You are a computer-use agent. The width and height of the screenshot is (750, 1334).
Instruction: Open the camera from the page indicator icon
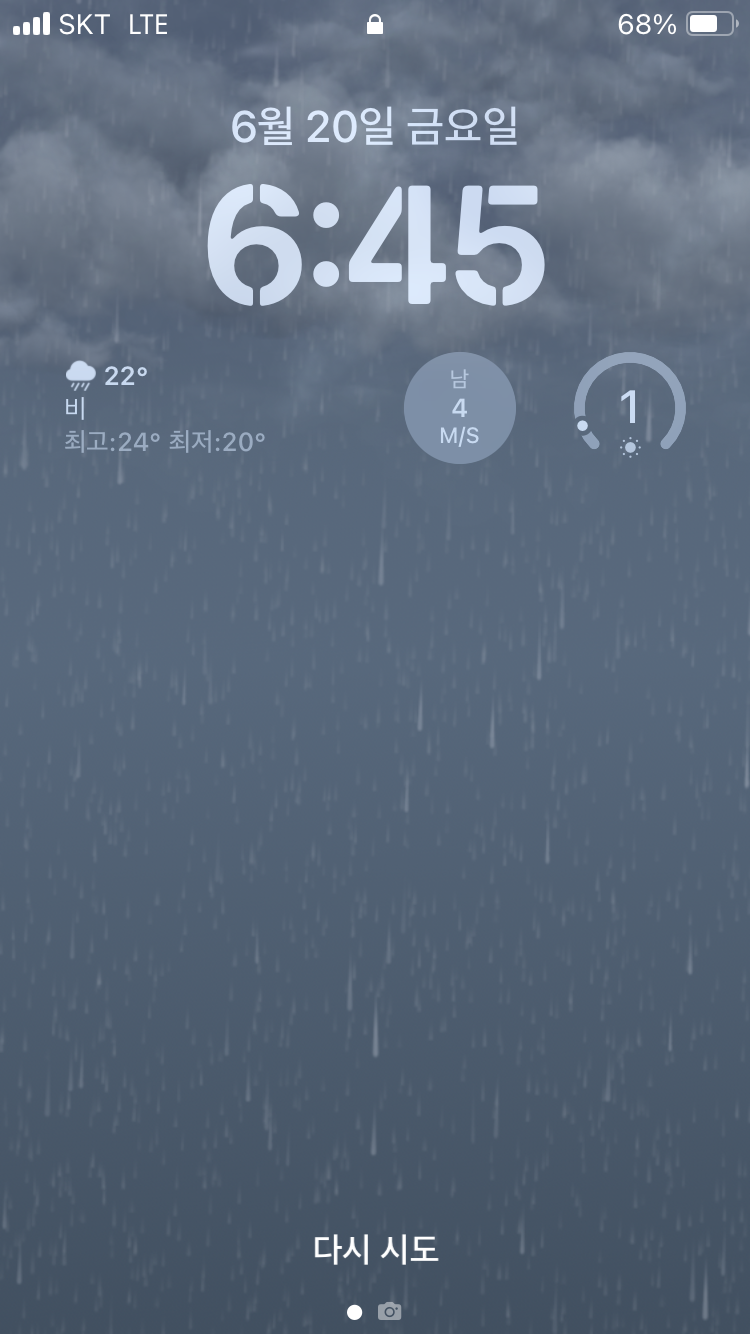pyautogui.click(x=389, y=1311)
